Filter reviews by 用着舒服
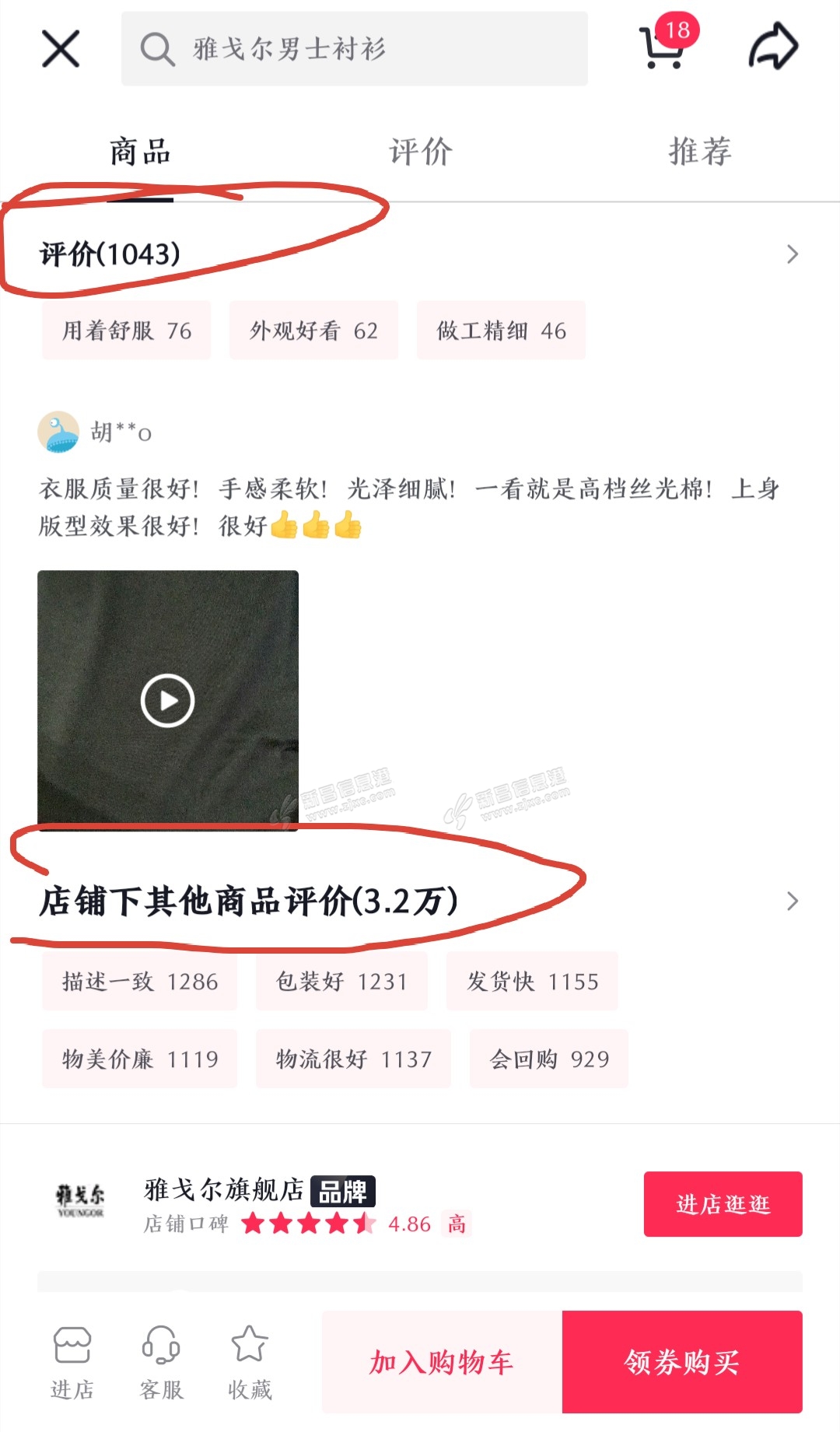 tap(127, 331)
